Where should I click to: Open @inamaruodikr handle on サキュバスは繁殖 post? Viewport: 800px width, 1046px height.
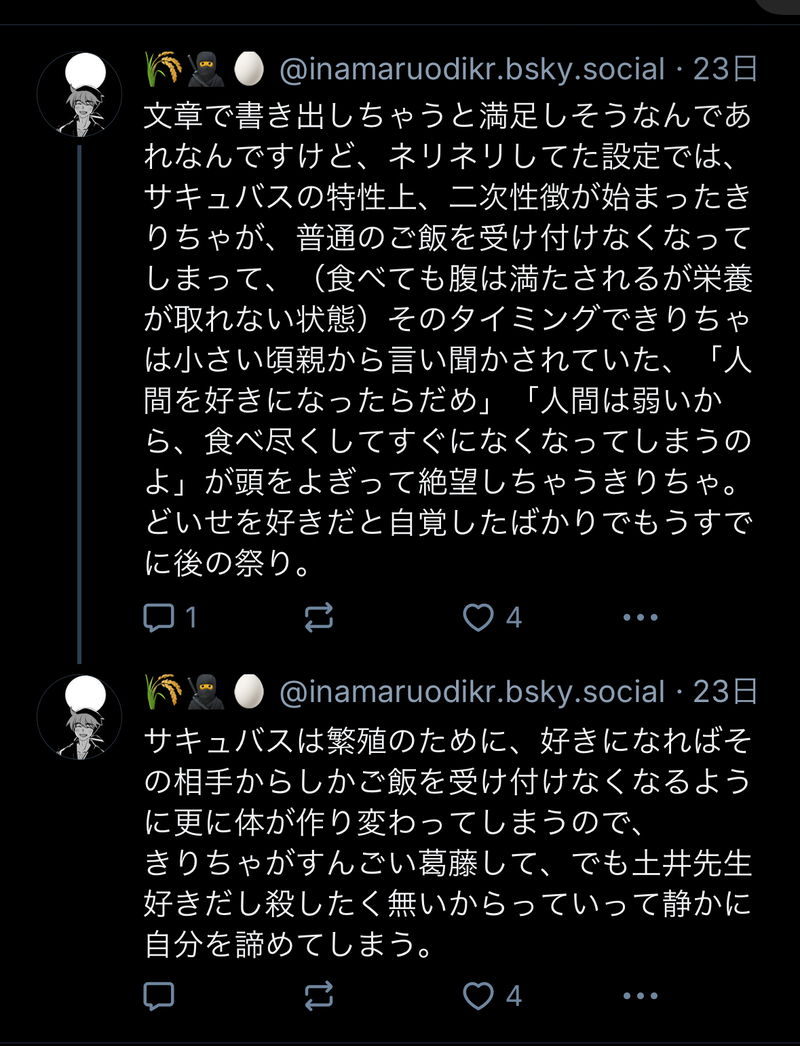[471, 691]
